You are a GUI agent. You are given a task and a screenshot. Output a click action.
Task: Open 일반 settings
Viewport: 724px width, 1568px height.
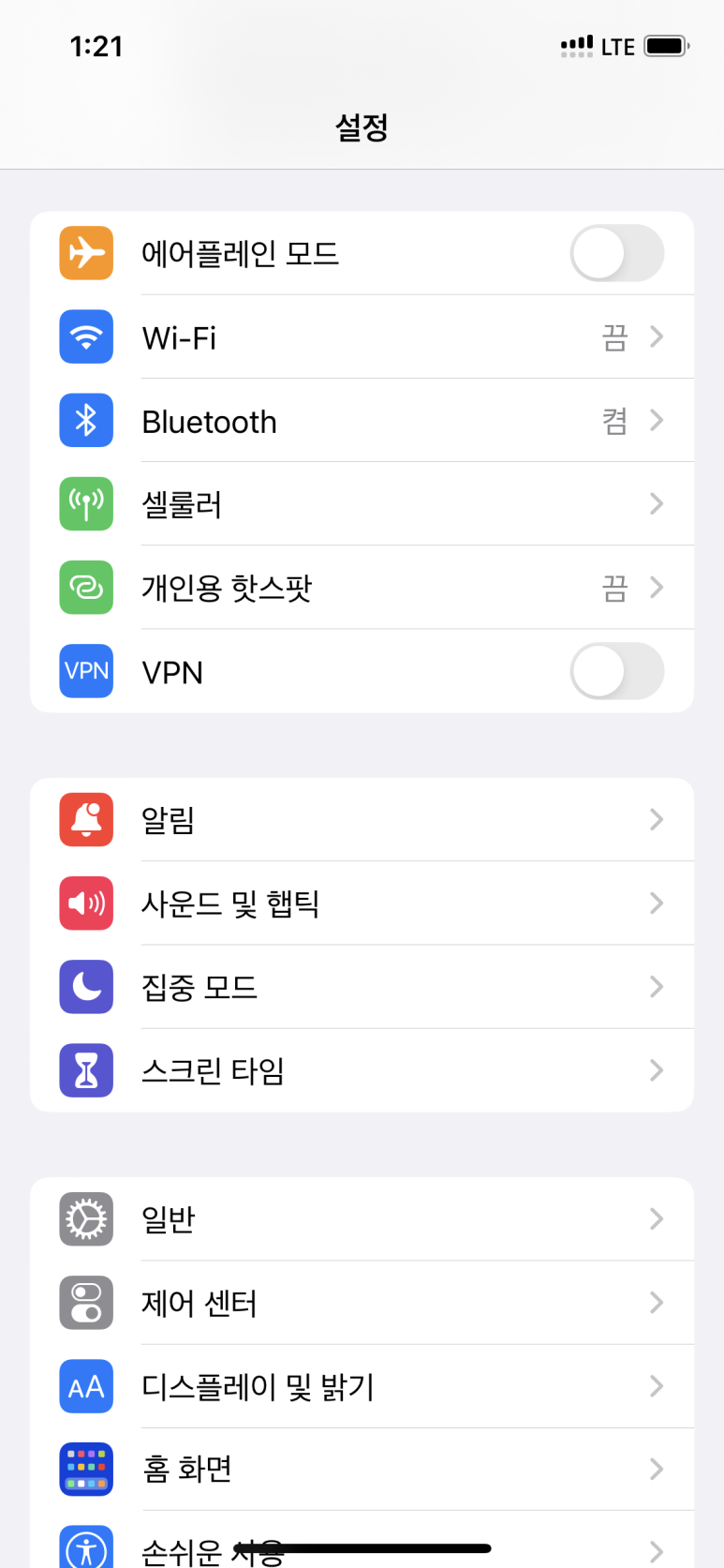pyautogui.click(x=362, y=1219)
